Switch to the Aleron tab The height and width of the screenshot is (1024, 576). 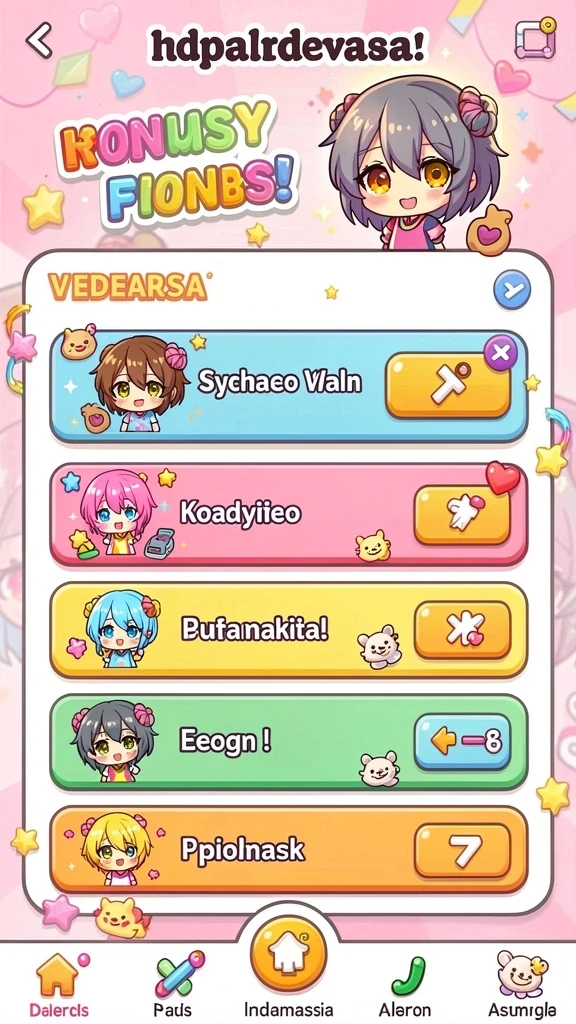coord(405,985)
